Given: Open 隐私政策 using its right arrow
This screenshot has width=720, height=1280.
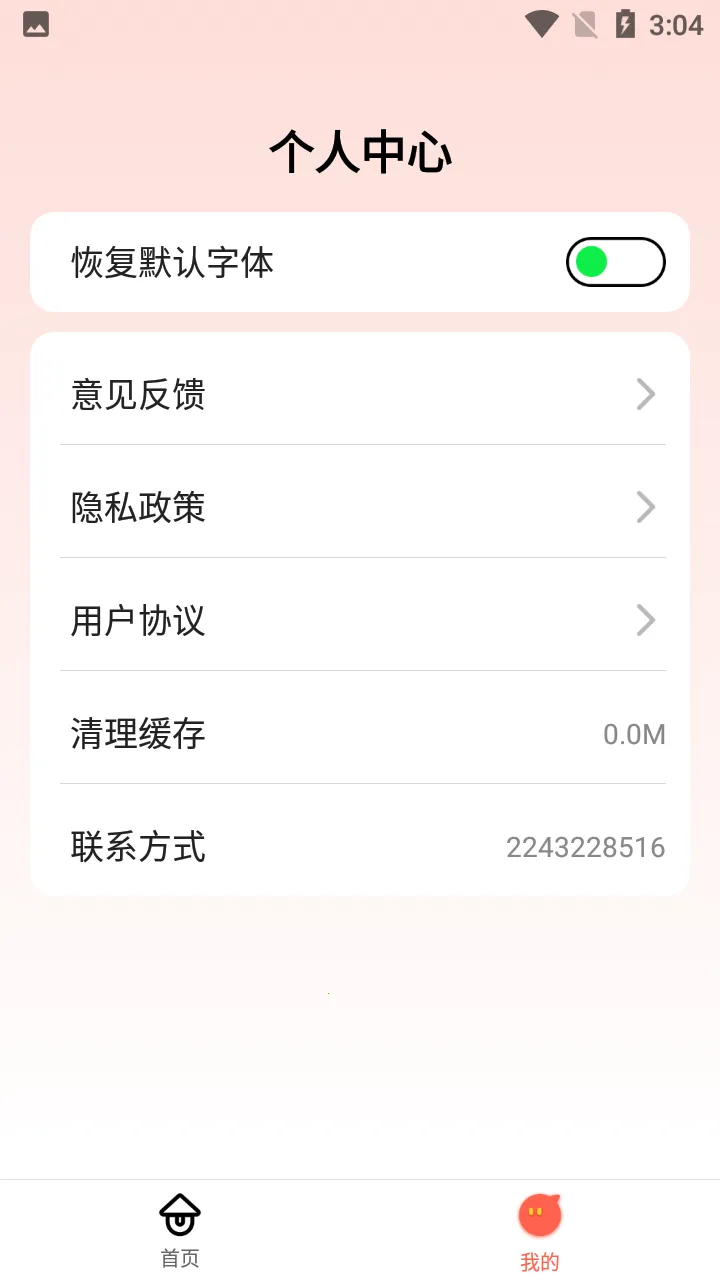Looking at the screenshot, I should coord(645,507).
